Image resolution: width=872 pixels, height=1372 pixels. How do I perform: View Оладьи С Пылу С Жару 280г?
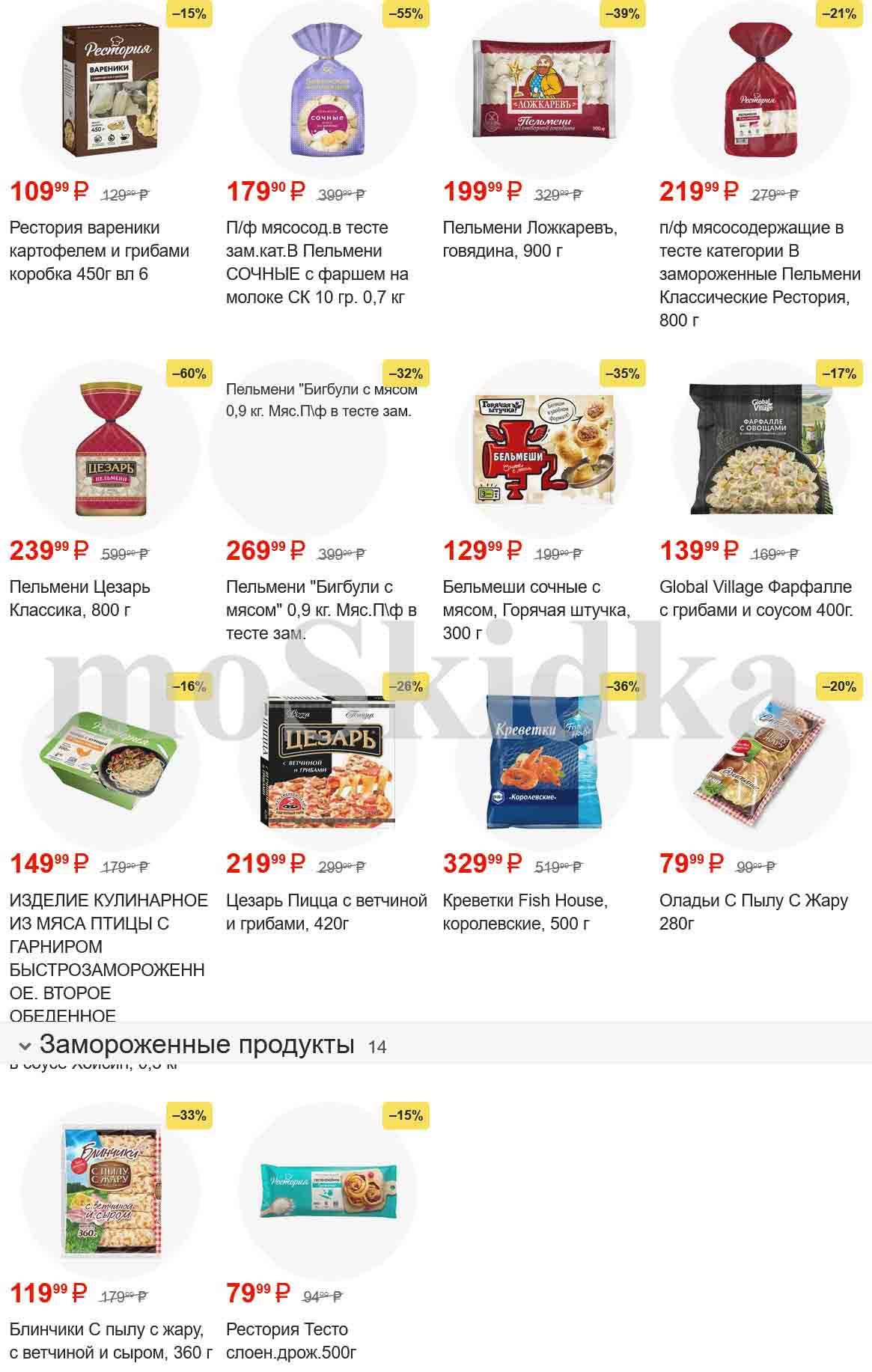pyautogui.click(x=760, y=763)
